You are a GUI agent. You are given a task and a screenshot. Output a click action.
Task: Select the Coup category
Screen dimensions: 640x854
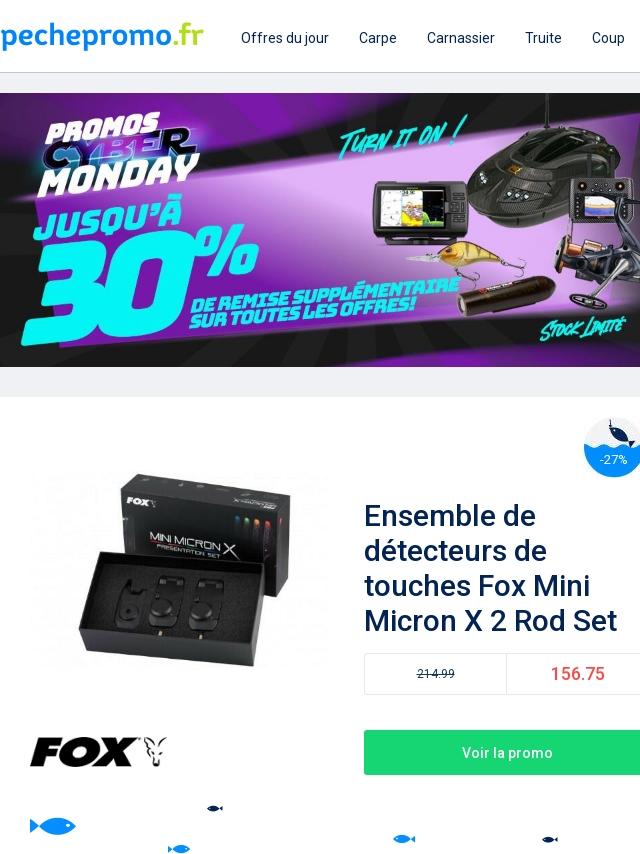pos(608,38)
